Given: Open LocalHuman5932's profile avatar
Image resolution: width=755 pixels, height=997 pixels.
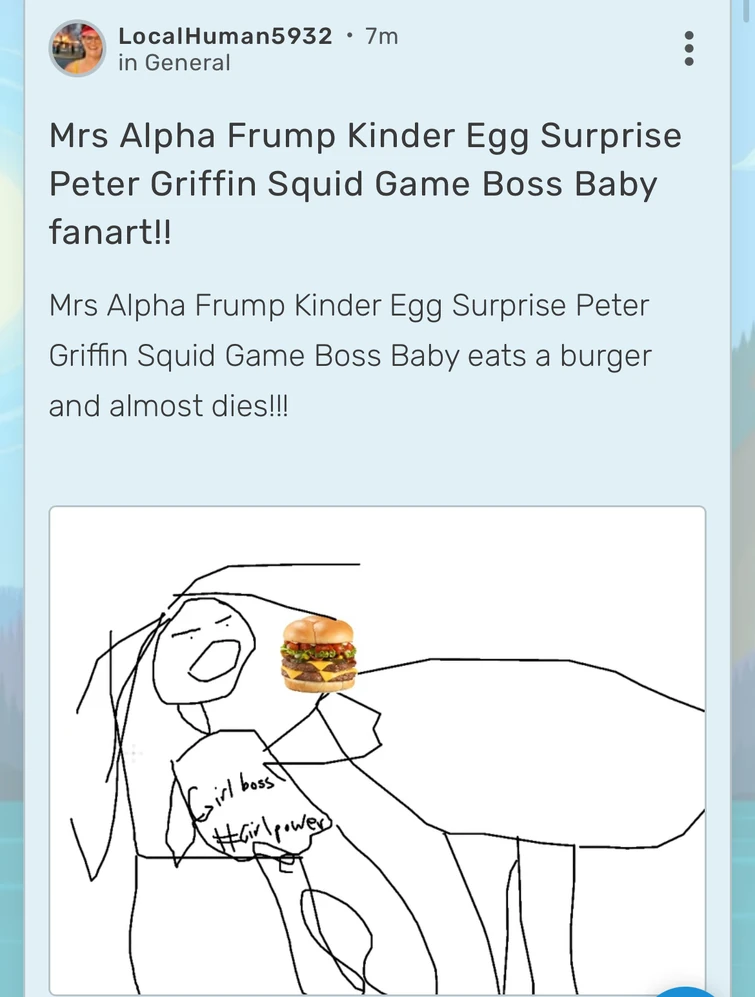Looking at the screenshot, I should pyautogui.click(x=77, y=48).
